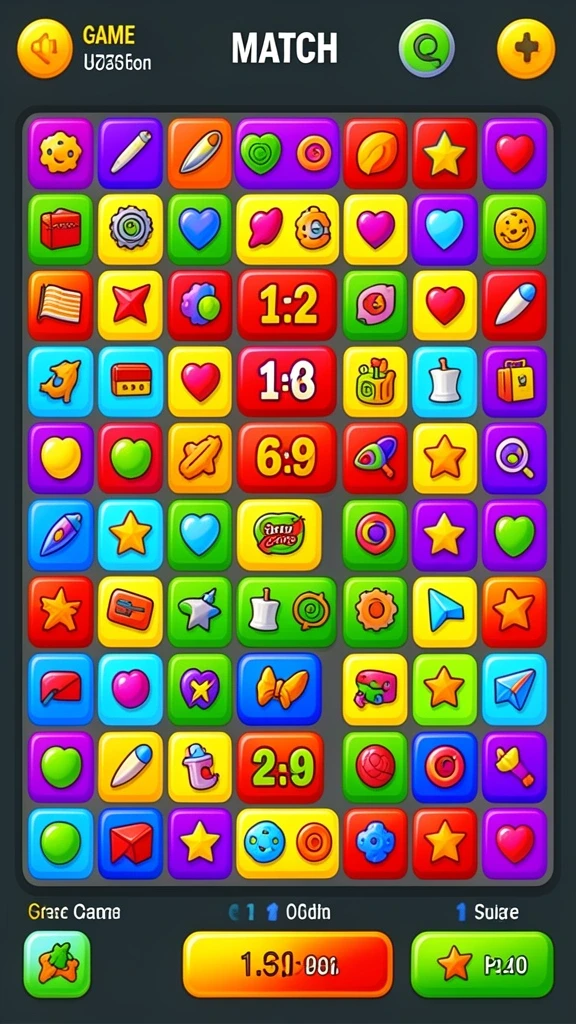Tap the green search button beside MATCH
This screenshot has width=576, height=1024.
tap(426, 48)
